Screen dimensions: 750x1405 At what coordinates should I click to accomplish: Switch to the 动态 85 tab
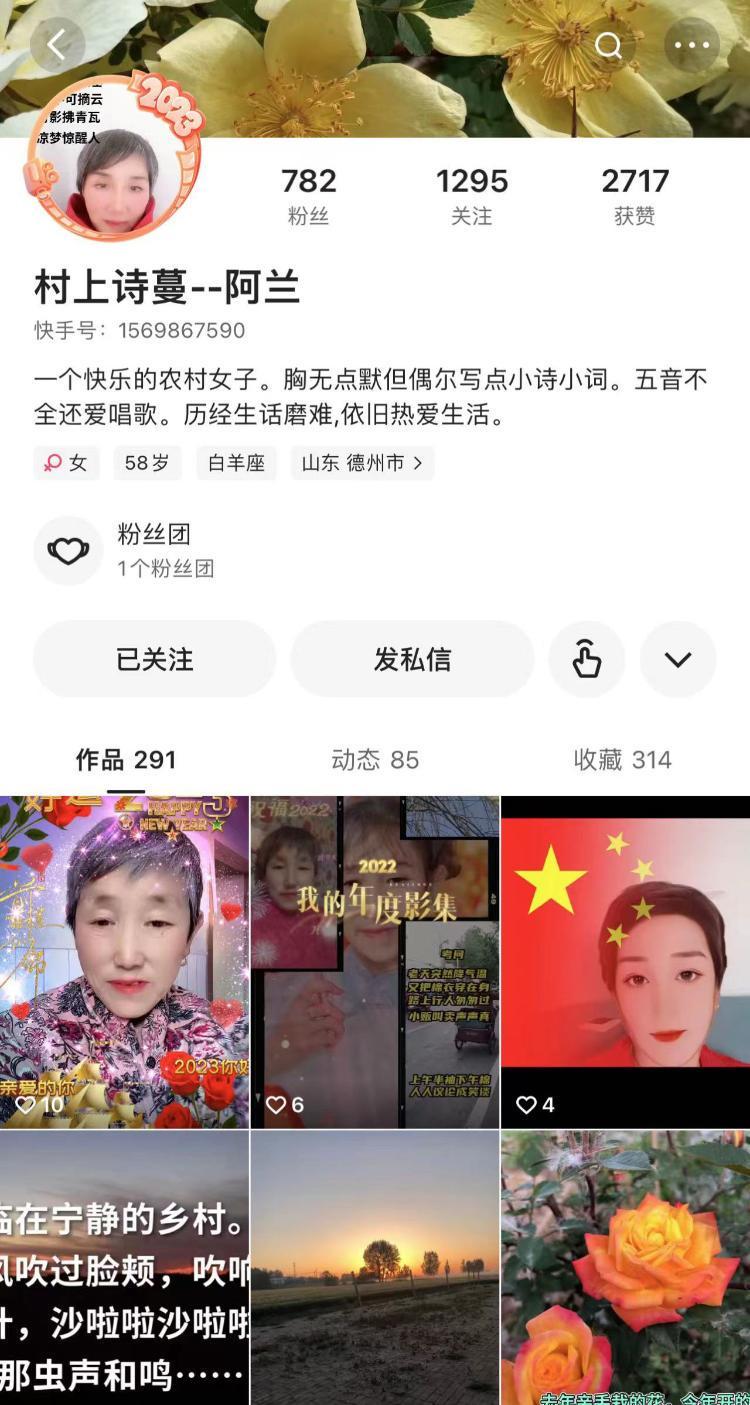coord(375,760)
